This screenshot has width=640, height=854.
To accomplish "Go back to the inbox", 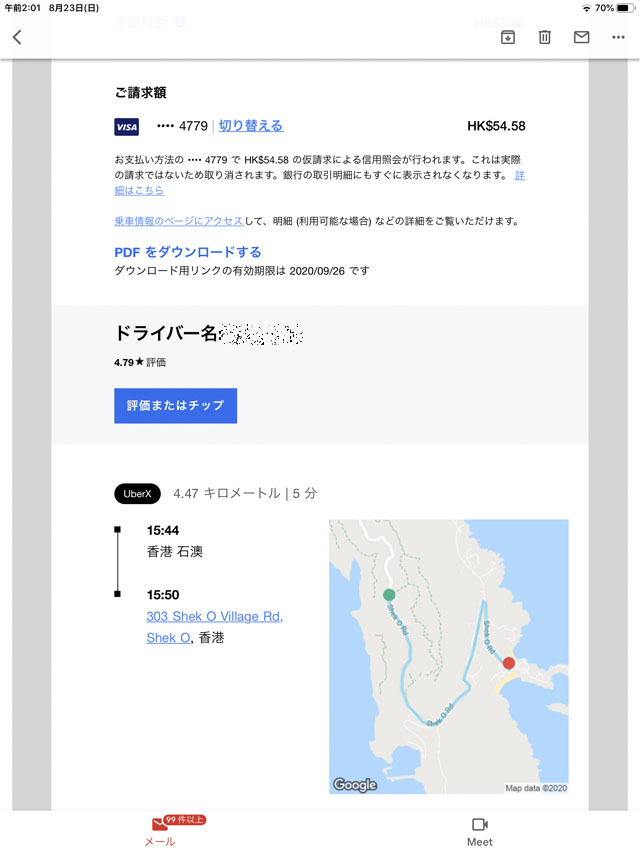I will click(17, 37).
